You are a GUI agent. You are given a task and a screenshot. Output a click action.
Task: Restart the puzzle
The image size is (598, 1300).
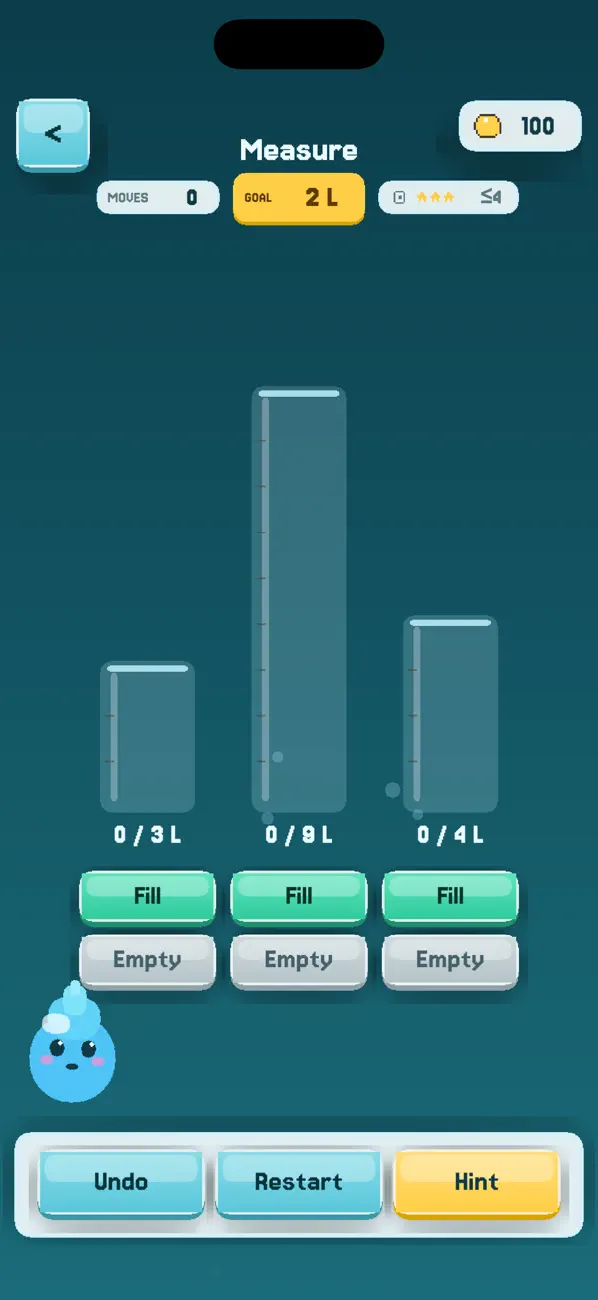tap(299, 1183)
